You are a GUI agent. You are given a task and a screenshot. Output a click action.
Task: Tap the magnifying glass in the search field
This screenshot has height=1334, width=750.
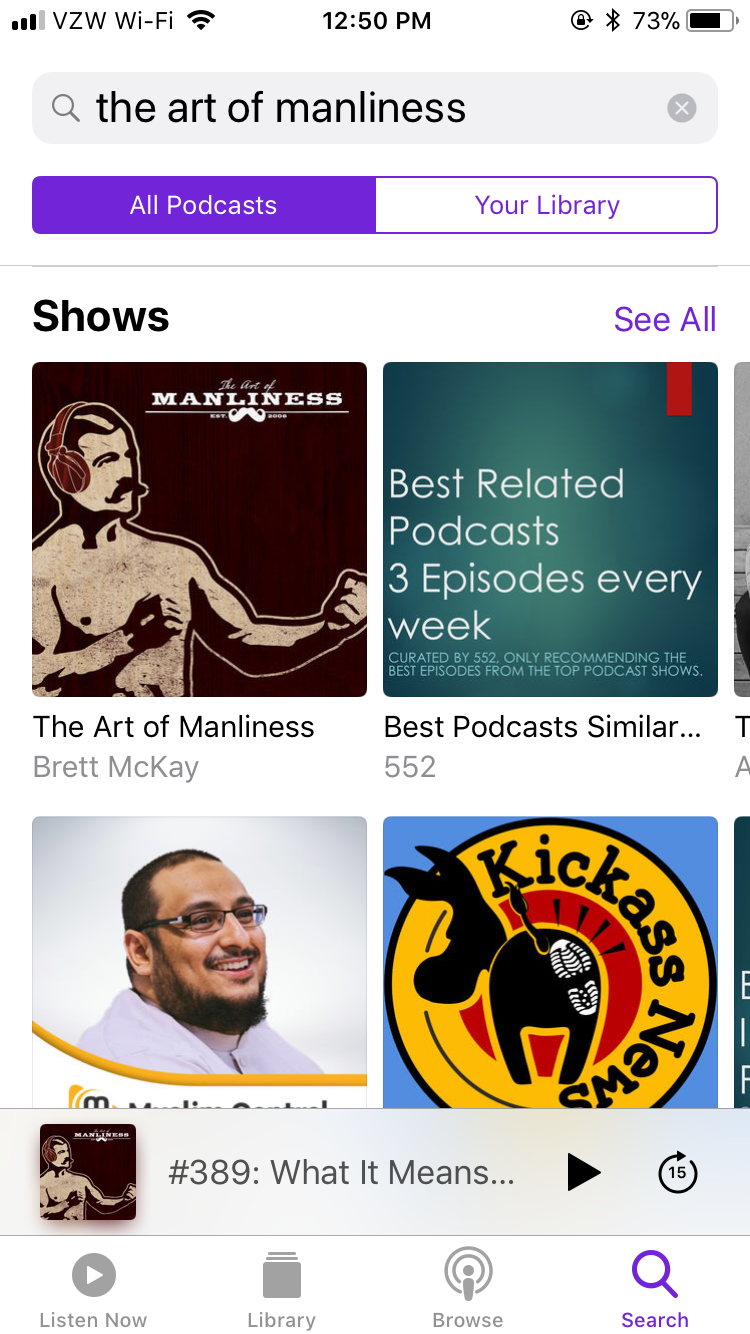(x=65, y=107)
